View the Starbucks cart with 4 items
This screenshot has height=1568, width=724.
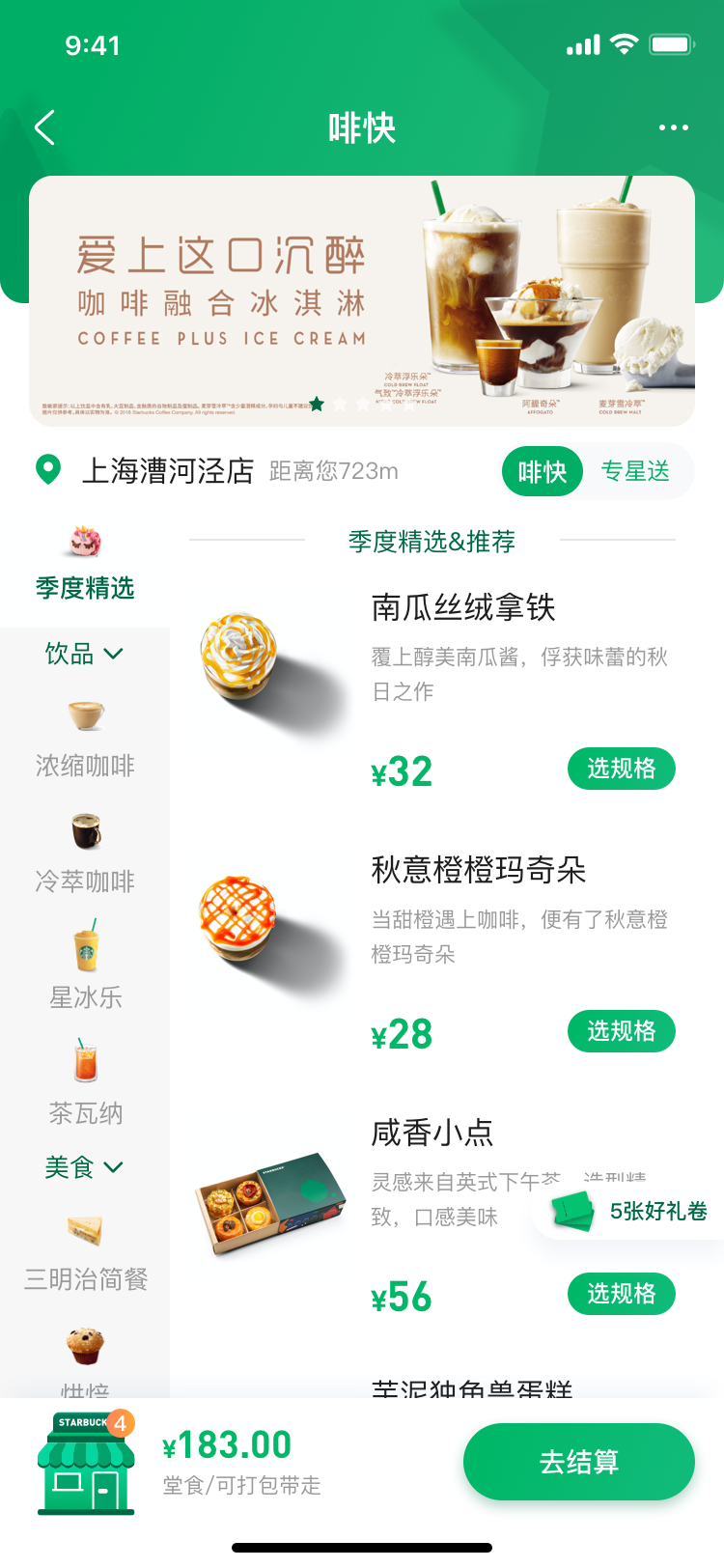[x=86, y=1463]
